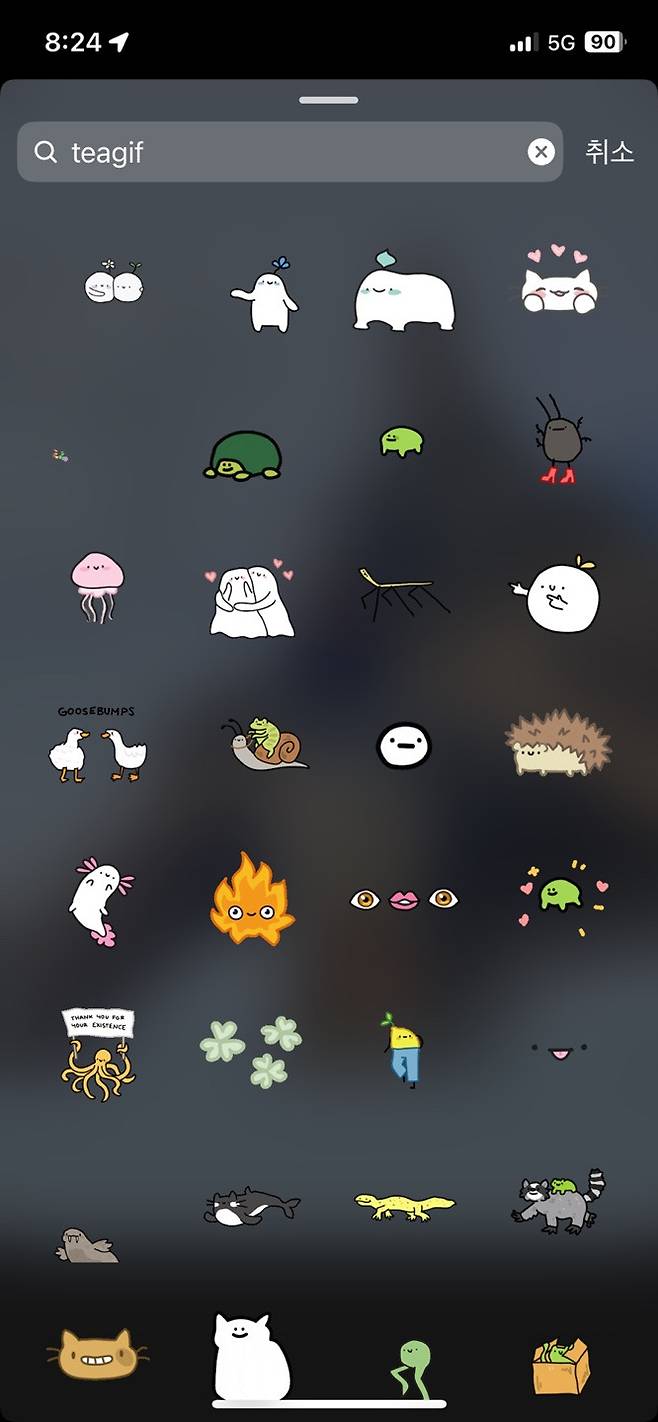Select the four-leaf clovers sticker
Screen dimensions: 658x1422
point(252,1050)
